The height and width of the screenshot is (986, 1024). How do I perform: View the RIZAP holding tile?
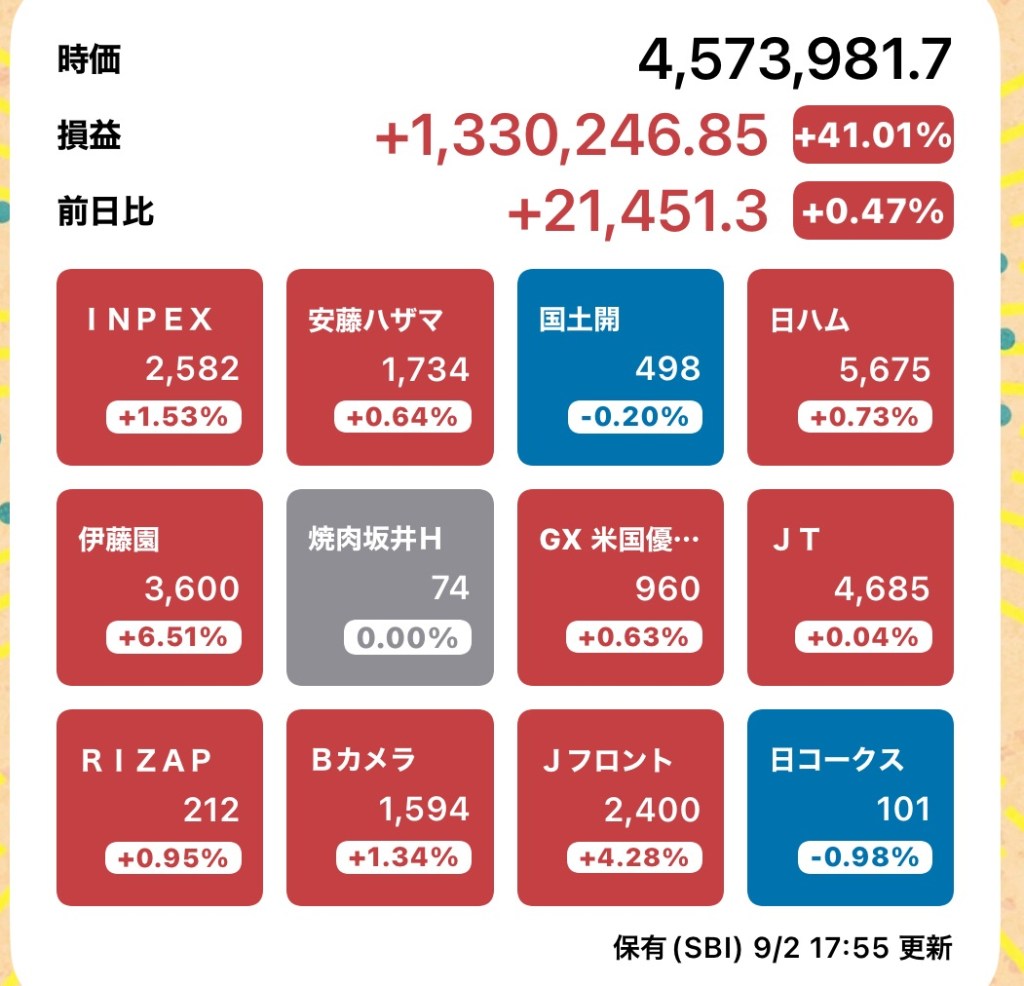click(160, 807)
